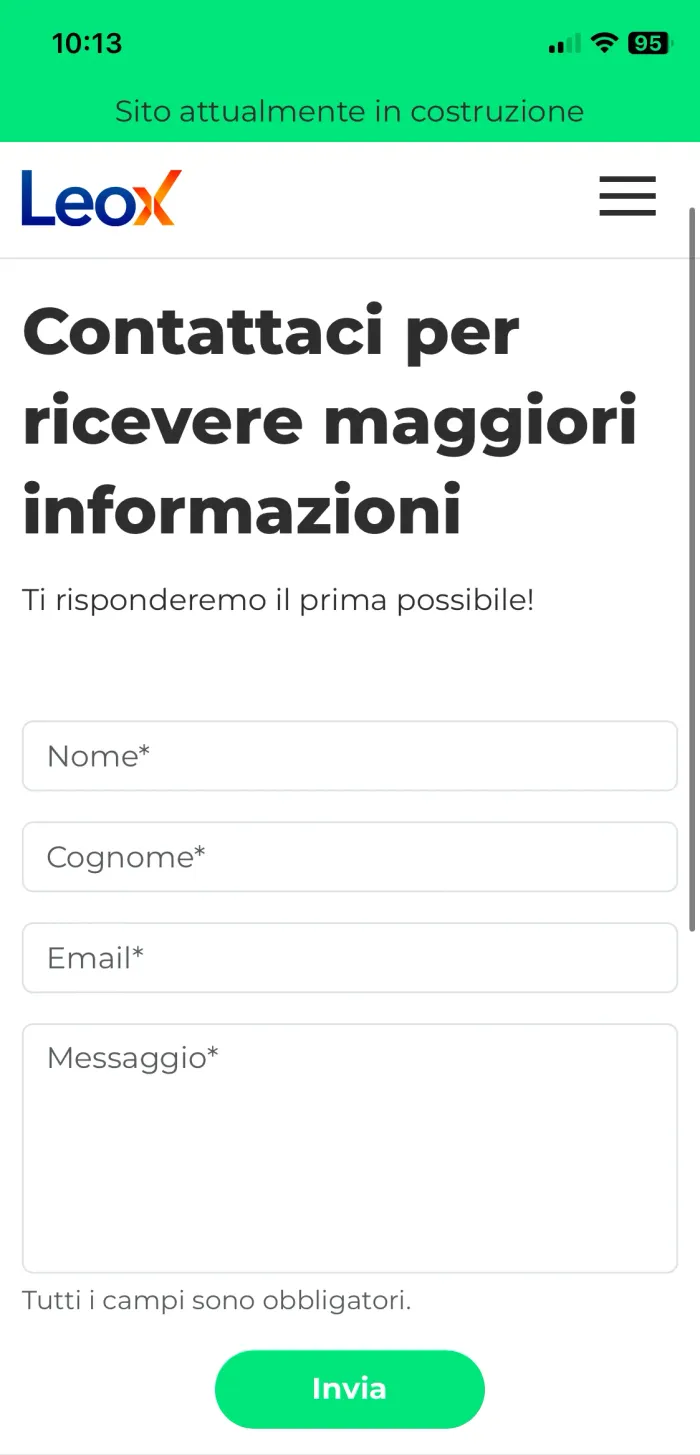700x1455 pixels.
Task: Open the hamburger navigation menu
Action: pyautogui.click(x=627, y=196)
